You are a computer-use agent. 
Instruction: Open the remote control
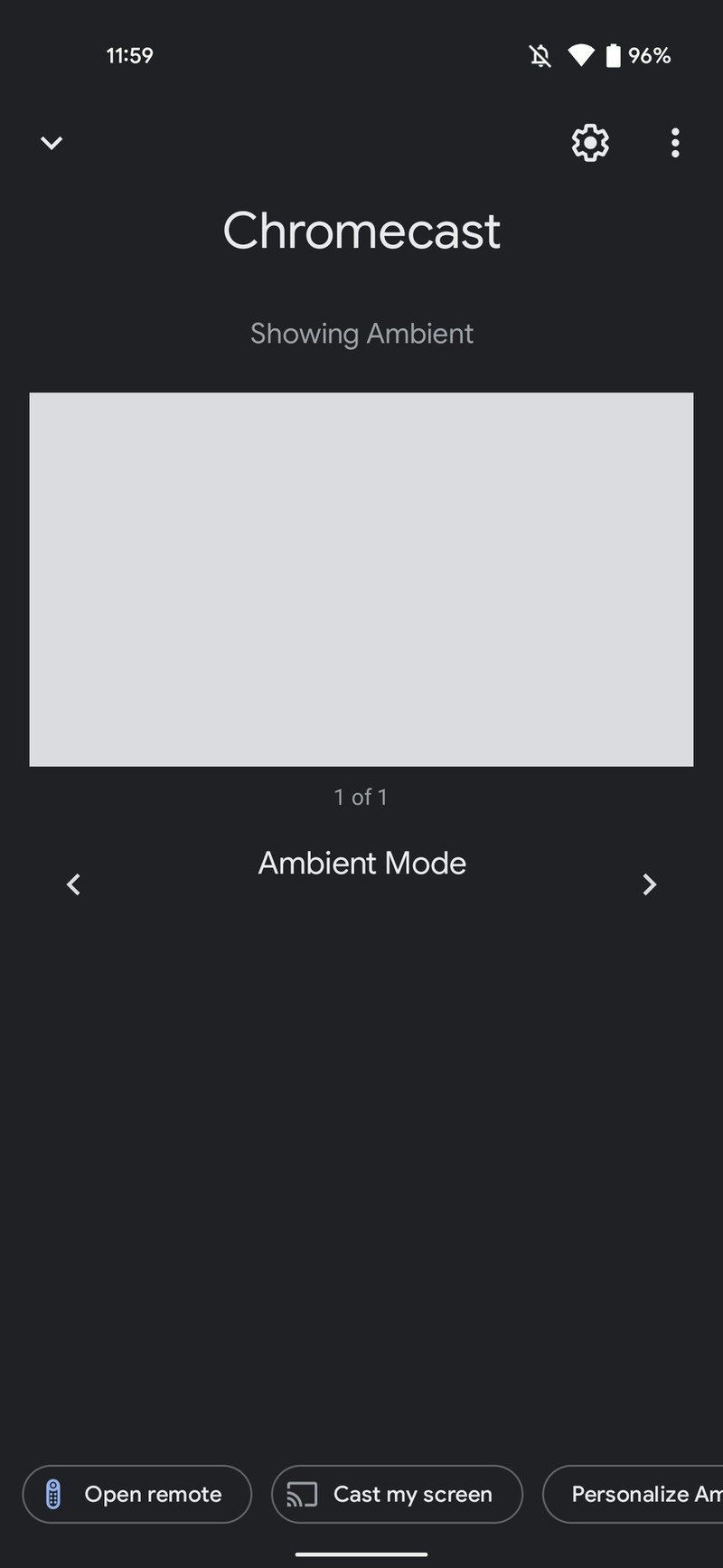pyautogui.click(x=136, y=1494)
